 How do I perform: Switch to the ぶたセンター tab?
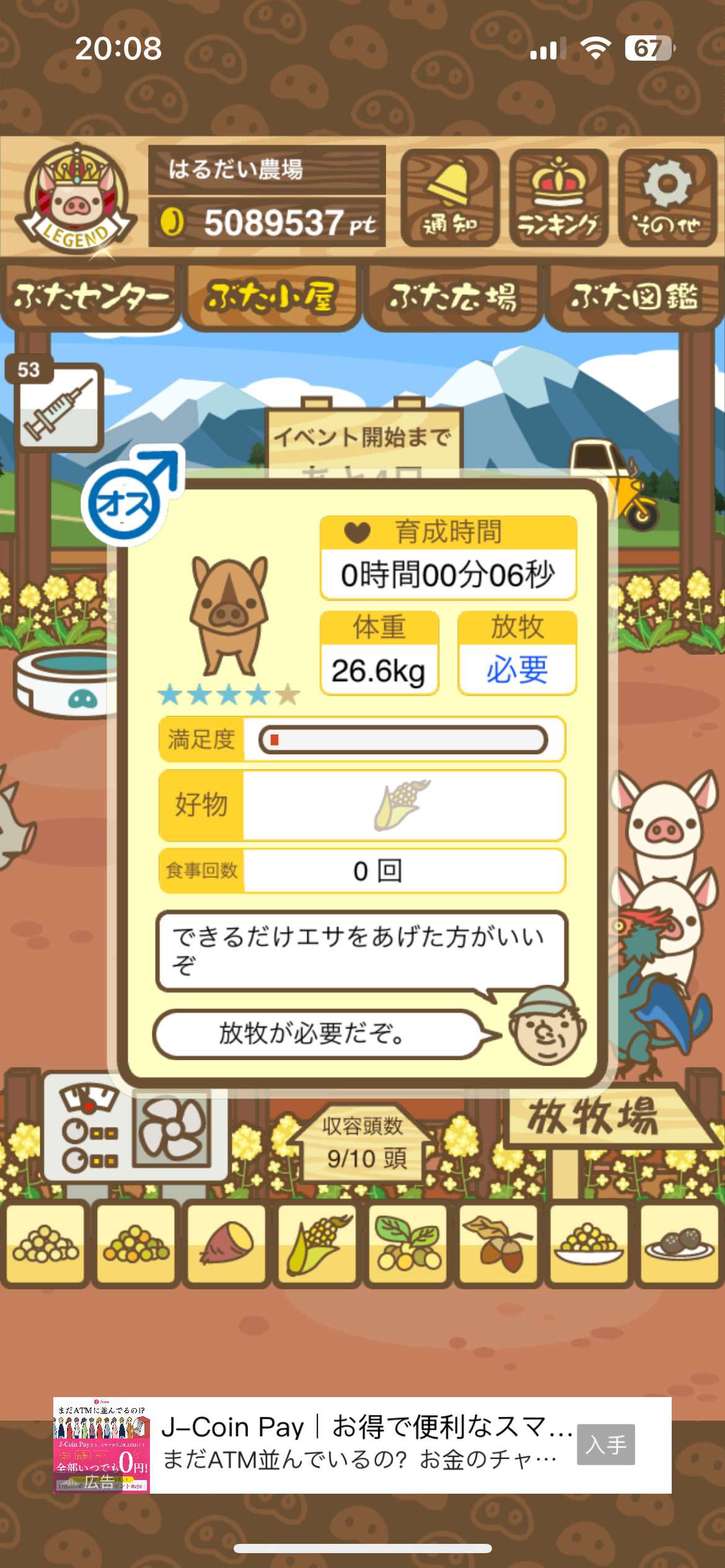point(90,297)
